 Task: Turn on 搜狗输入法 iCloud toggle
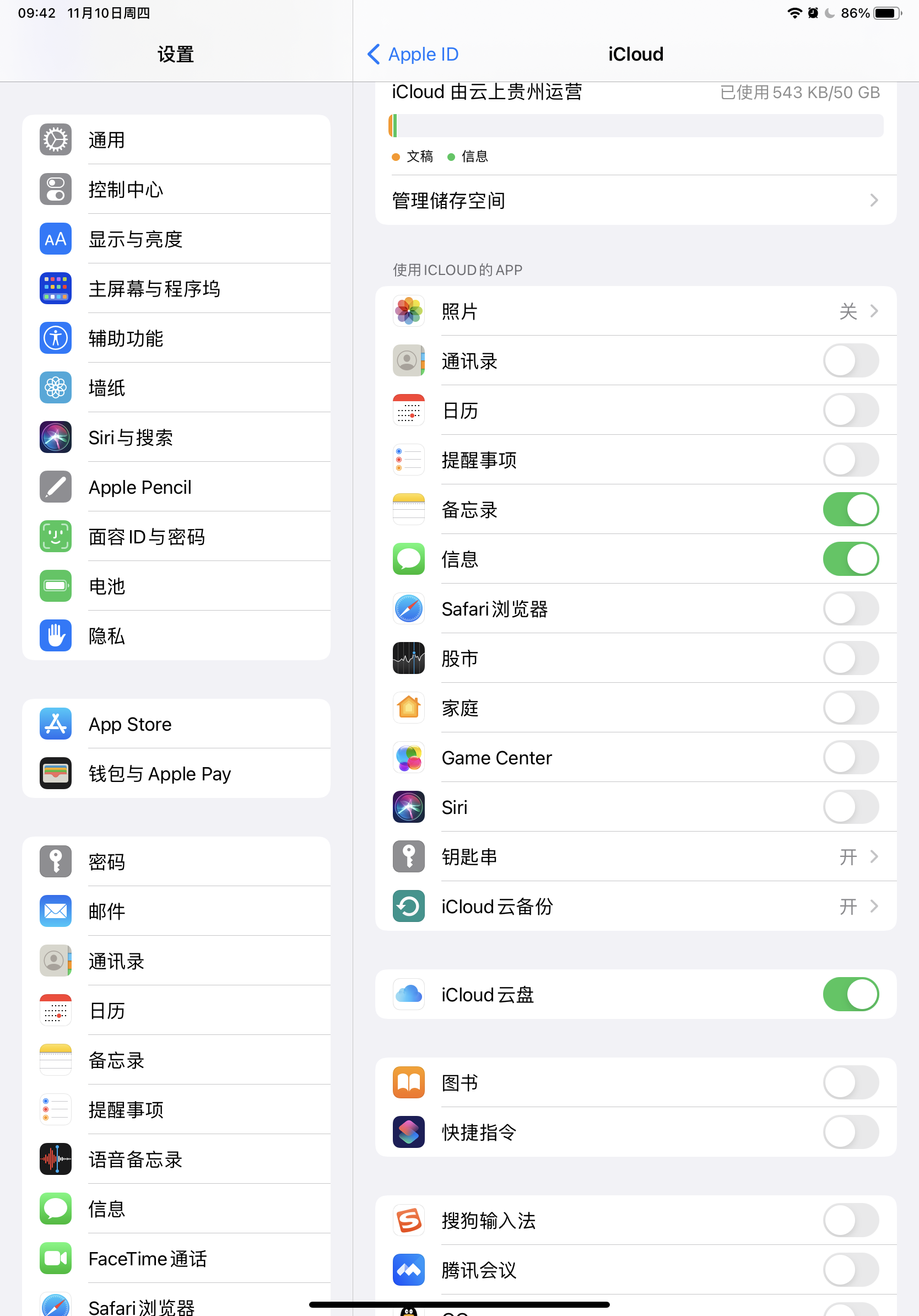pos(850,1220)
